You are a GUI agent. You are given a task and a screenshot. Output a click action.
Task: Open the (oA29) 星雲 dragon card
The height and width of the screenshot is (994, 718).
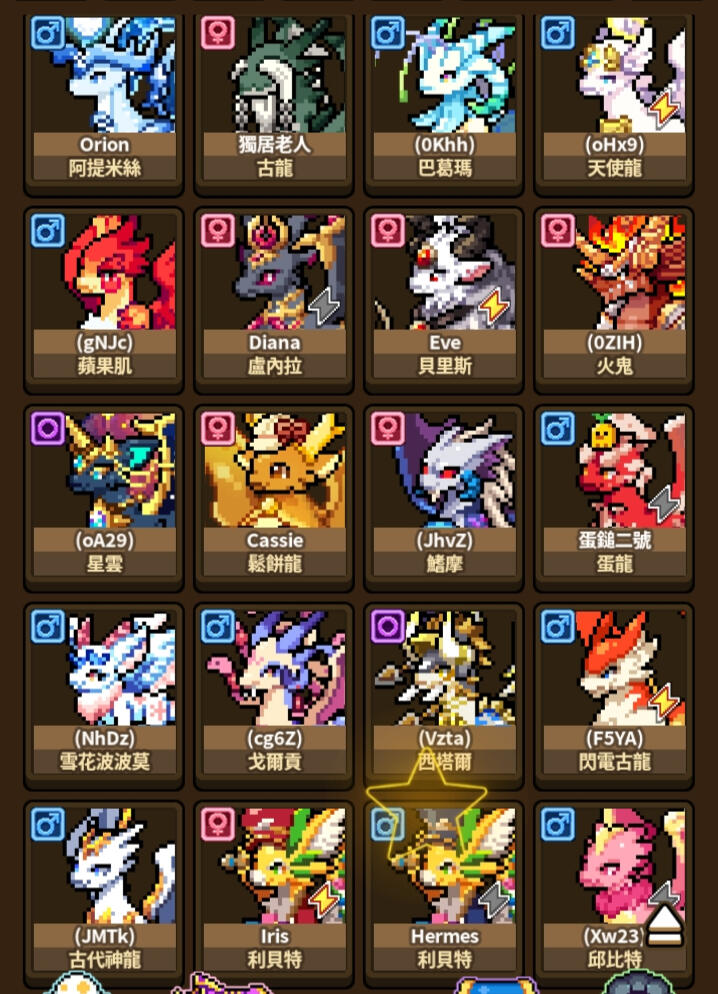coord(104,496)
